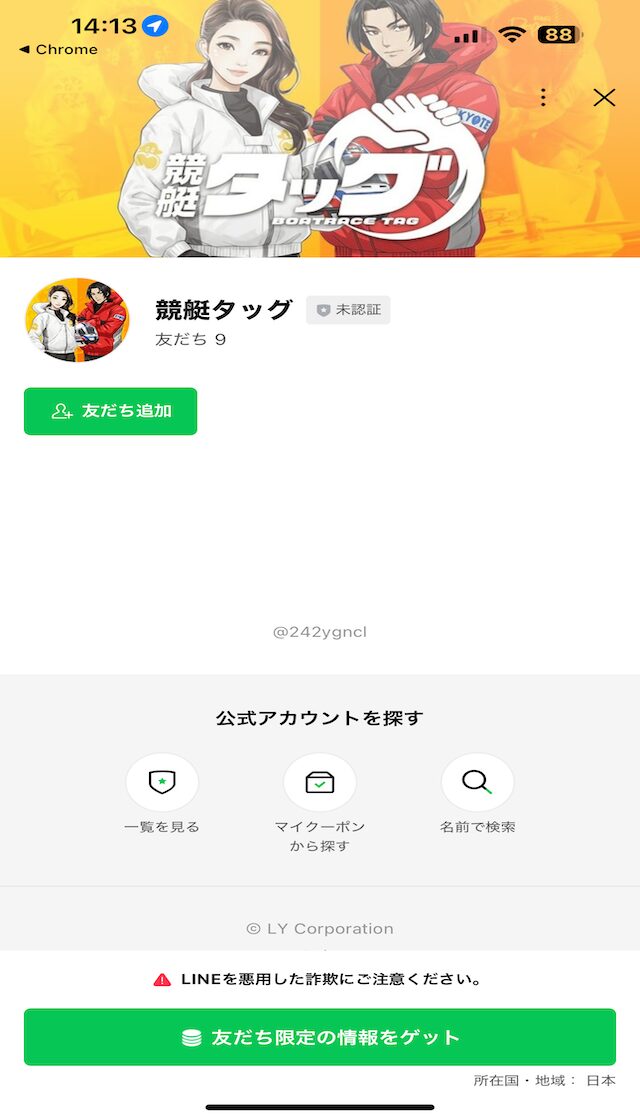This screenshot has width=640, height=1120.
Task: View the 競艇タッグ profile picture
Action: tap(77, 320)
